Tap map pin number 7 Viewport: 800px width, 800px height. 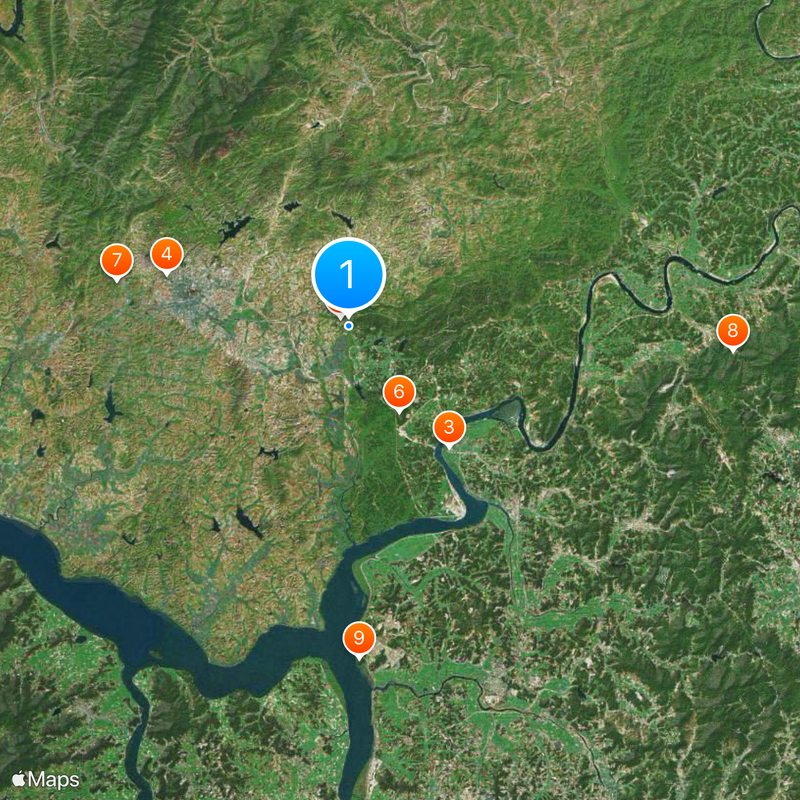tap(117, 261)
